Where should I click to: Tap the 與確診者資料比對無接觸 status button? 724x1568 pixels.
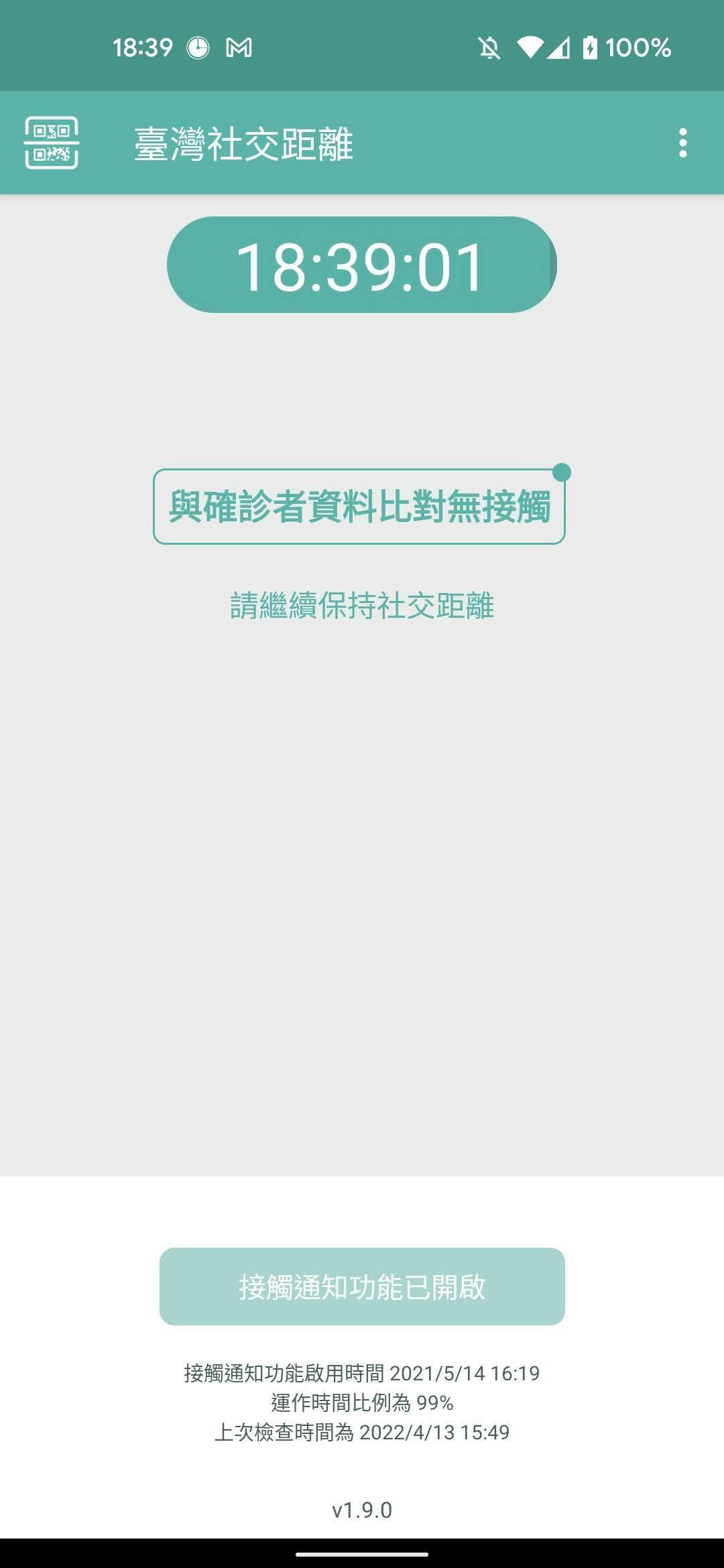[x=359, y=507]
